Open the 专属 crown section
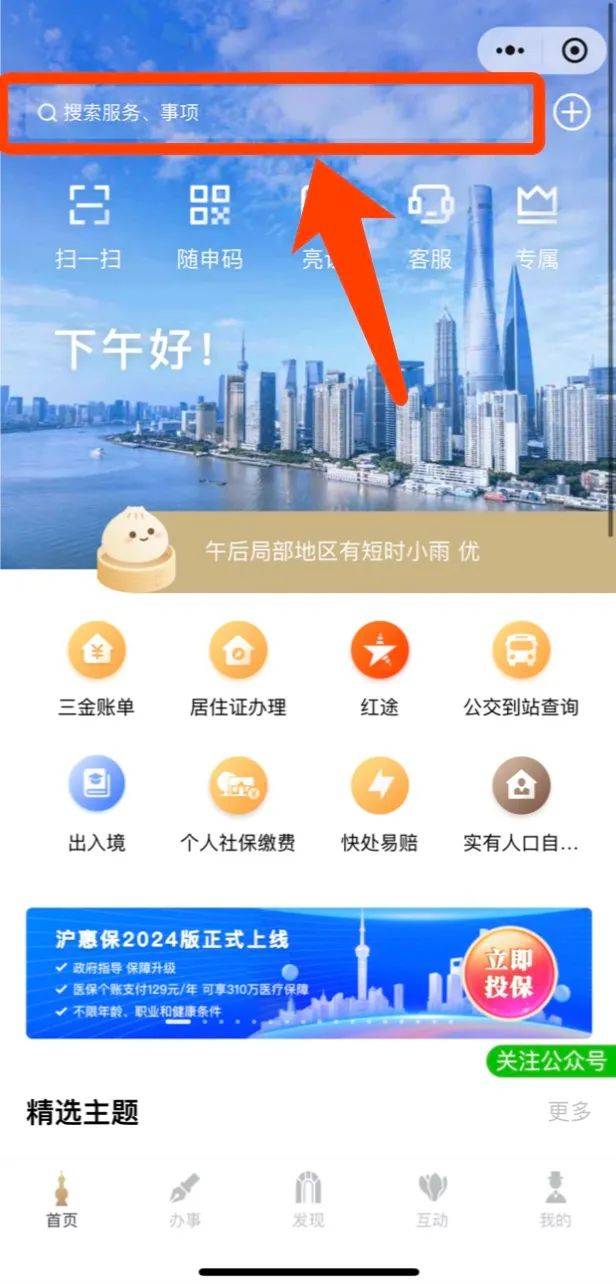The height and width of the screenshot is (1284, 616). (x=536, y=227)
